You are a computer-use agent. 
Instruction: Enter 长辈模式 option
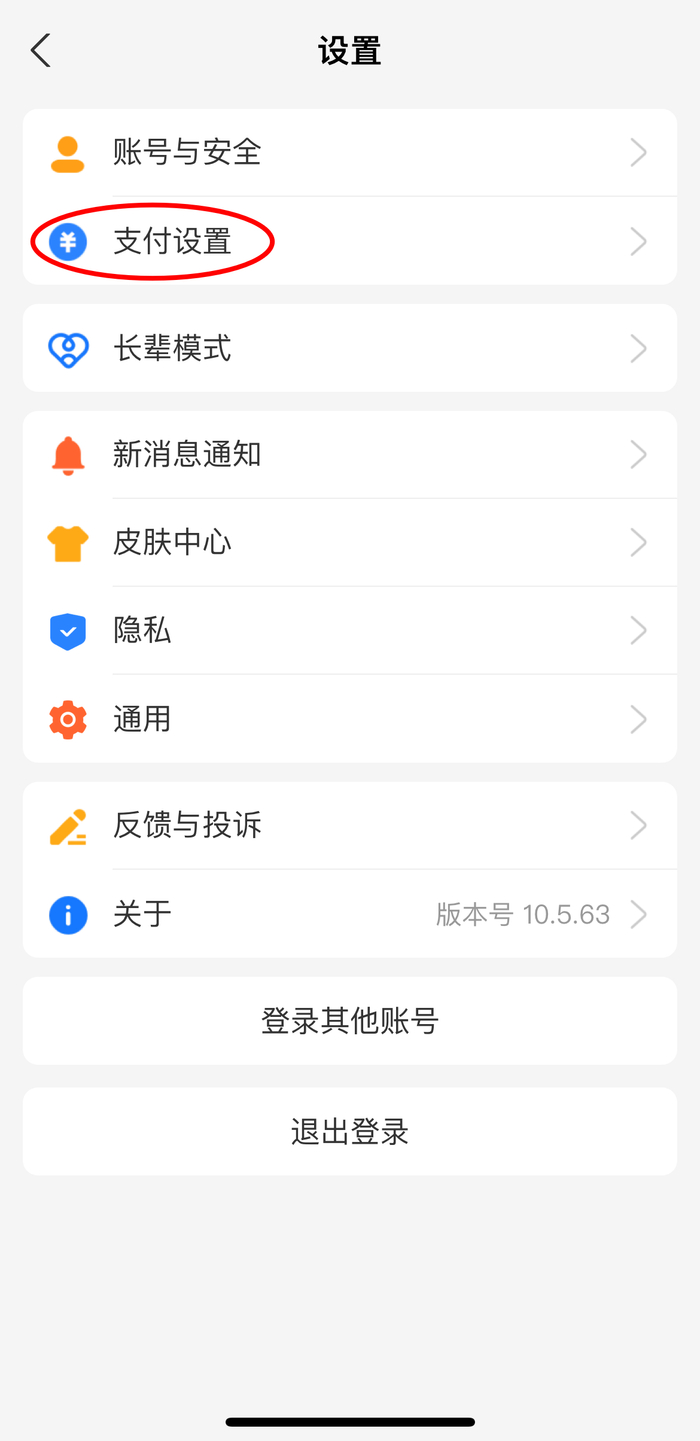[349, 348]
